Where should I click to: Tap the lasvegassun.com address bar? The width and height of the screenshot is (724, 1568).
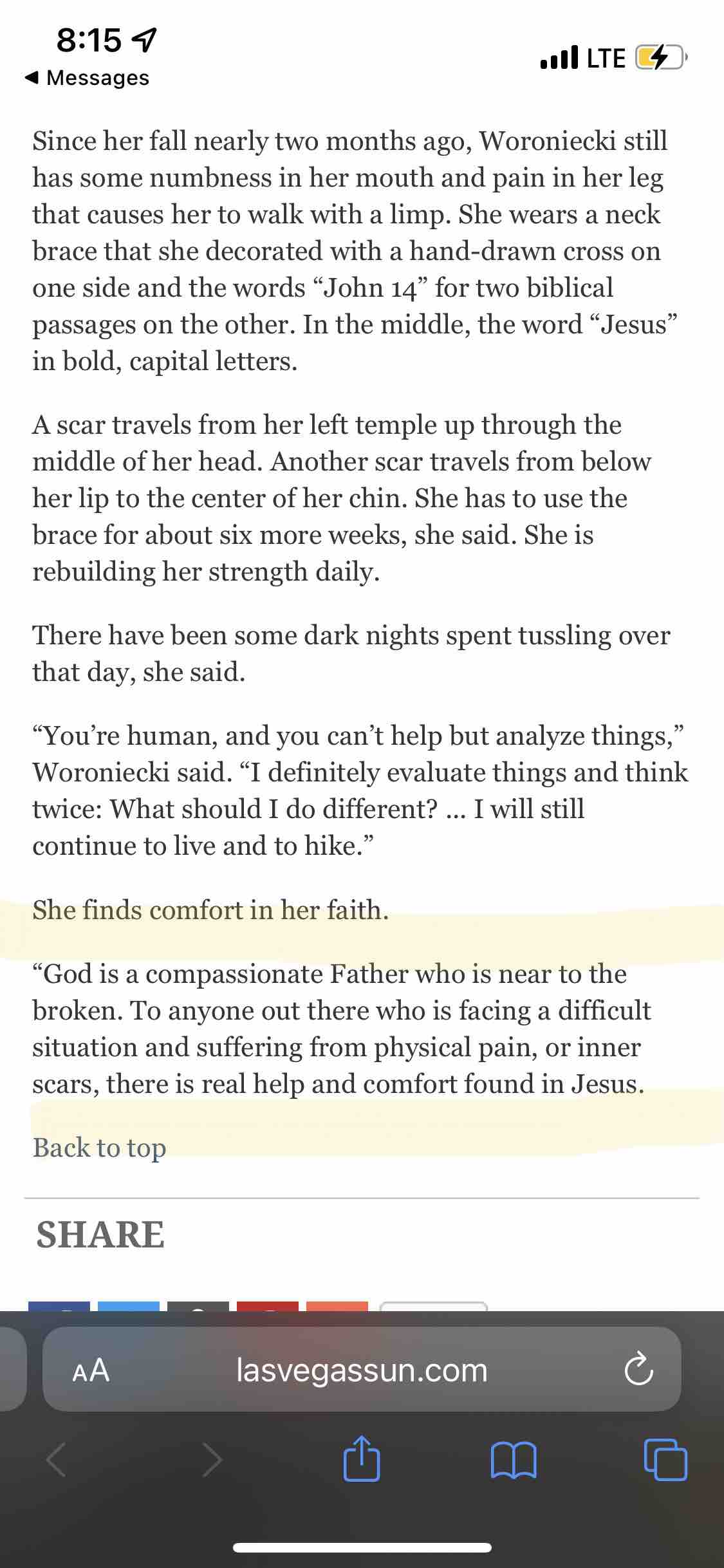pyautogui.click(x=362, y=1370)
